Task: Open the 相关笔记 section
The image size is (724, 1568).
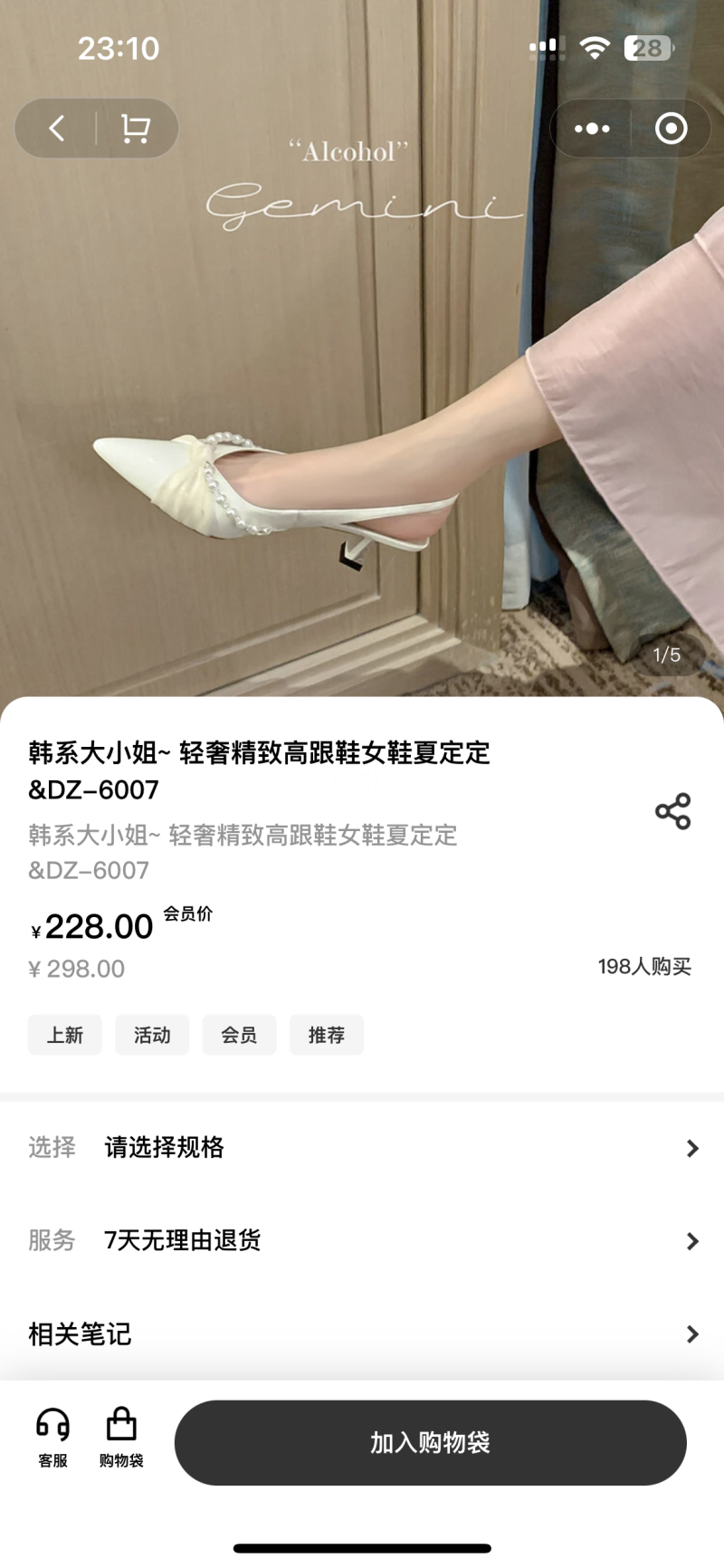Action: point(362,1334)
